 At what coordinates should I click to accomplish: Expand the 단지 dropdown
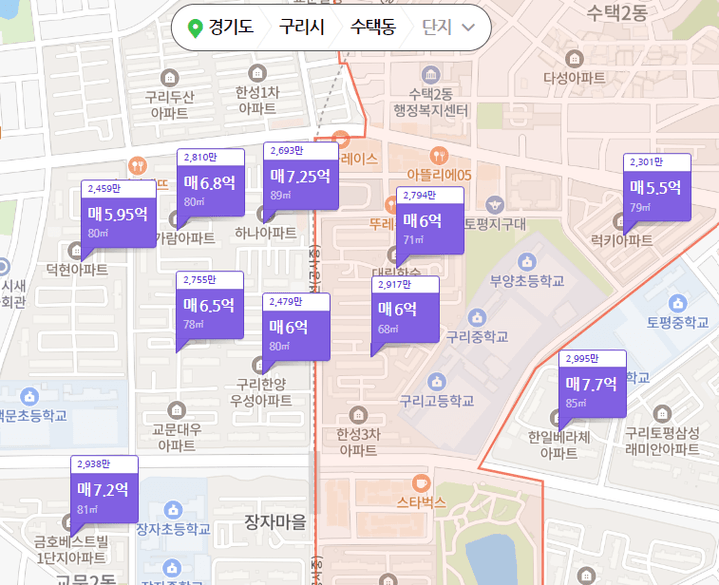[x=449, y=28]
